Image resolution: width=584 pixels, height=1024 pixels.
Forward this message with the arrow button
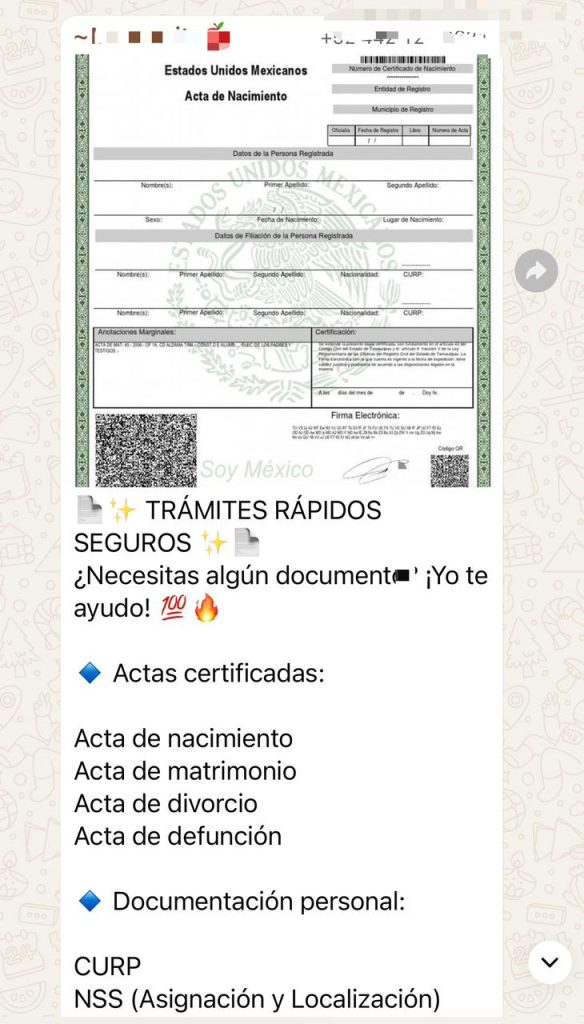pos(536,270)
